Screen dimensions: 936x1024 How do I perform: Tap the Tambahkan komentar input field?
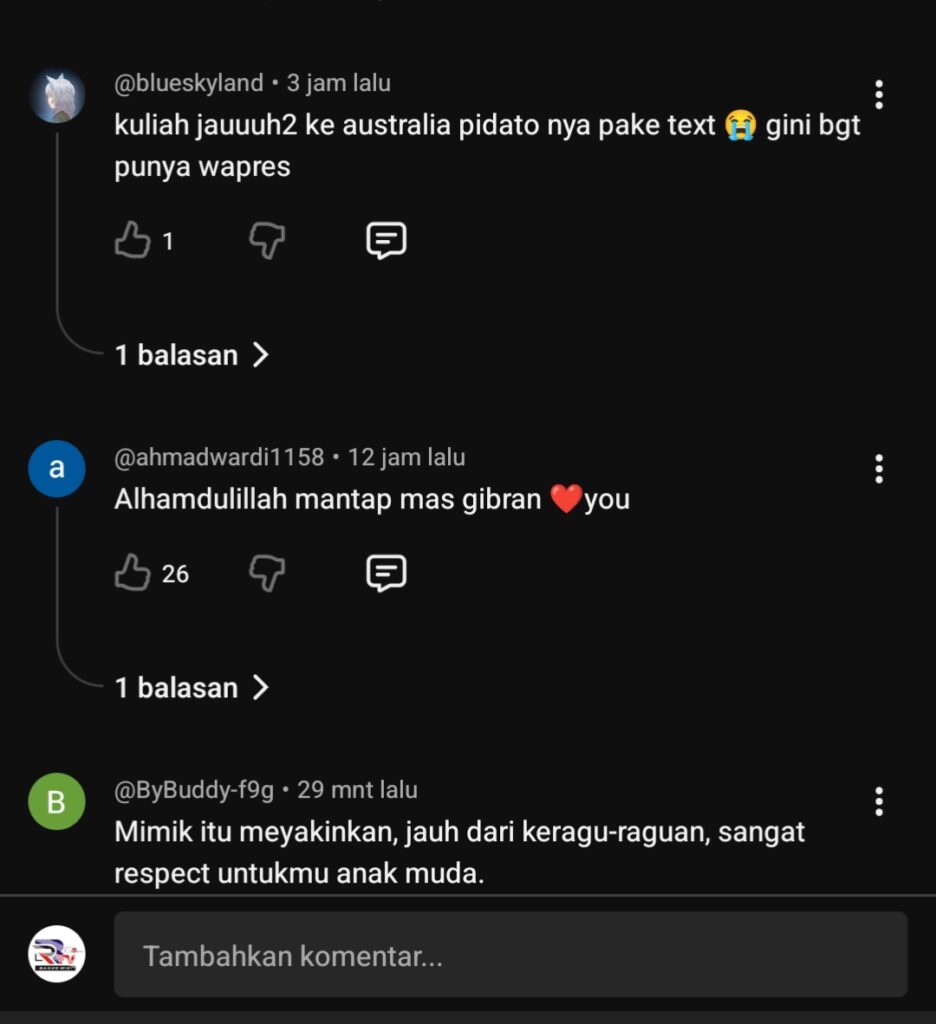click(510, 955)
